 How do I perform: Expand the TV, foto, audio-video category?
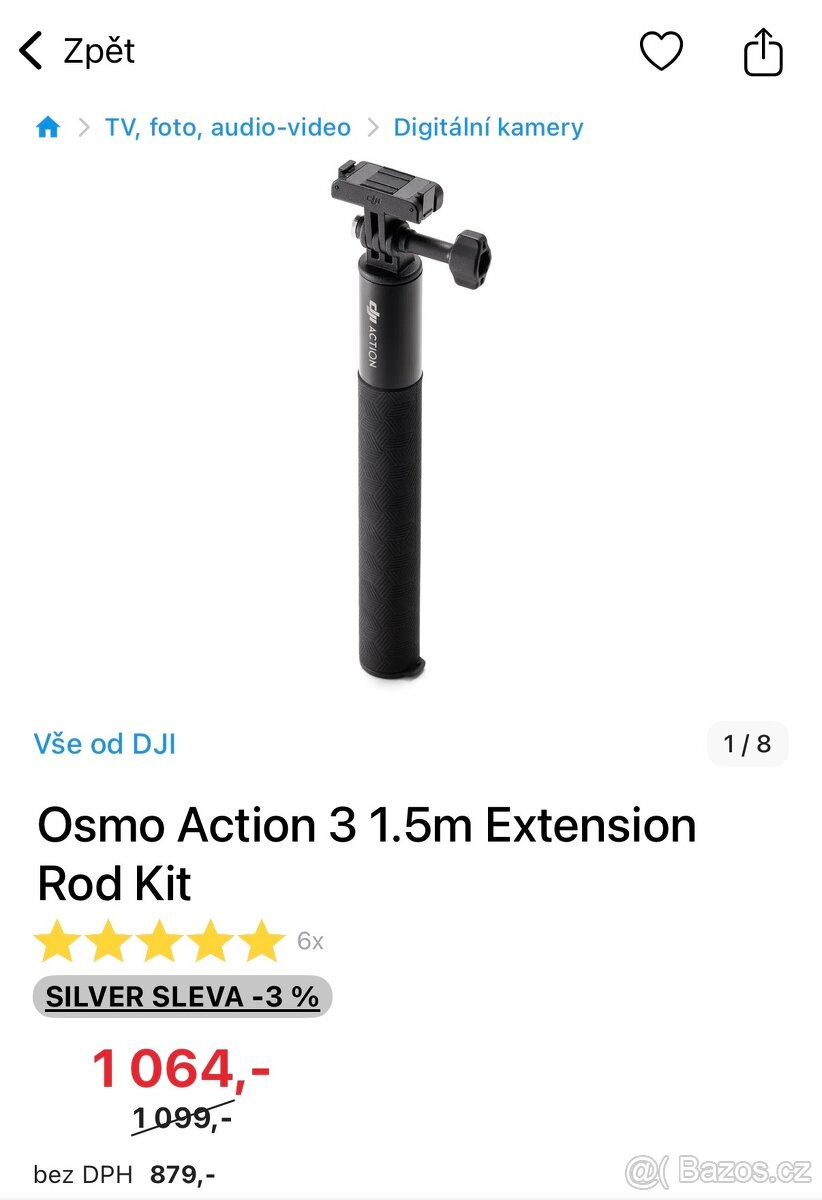(227, 127)
